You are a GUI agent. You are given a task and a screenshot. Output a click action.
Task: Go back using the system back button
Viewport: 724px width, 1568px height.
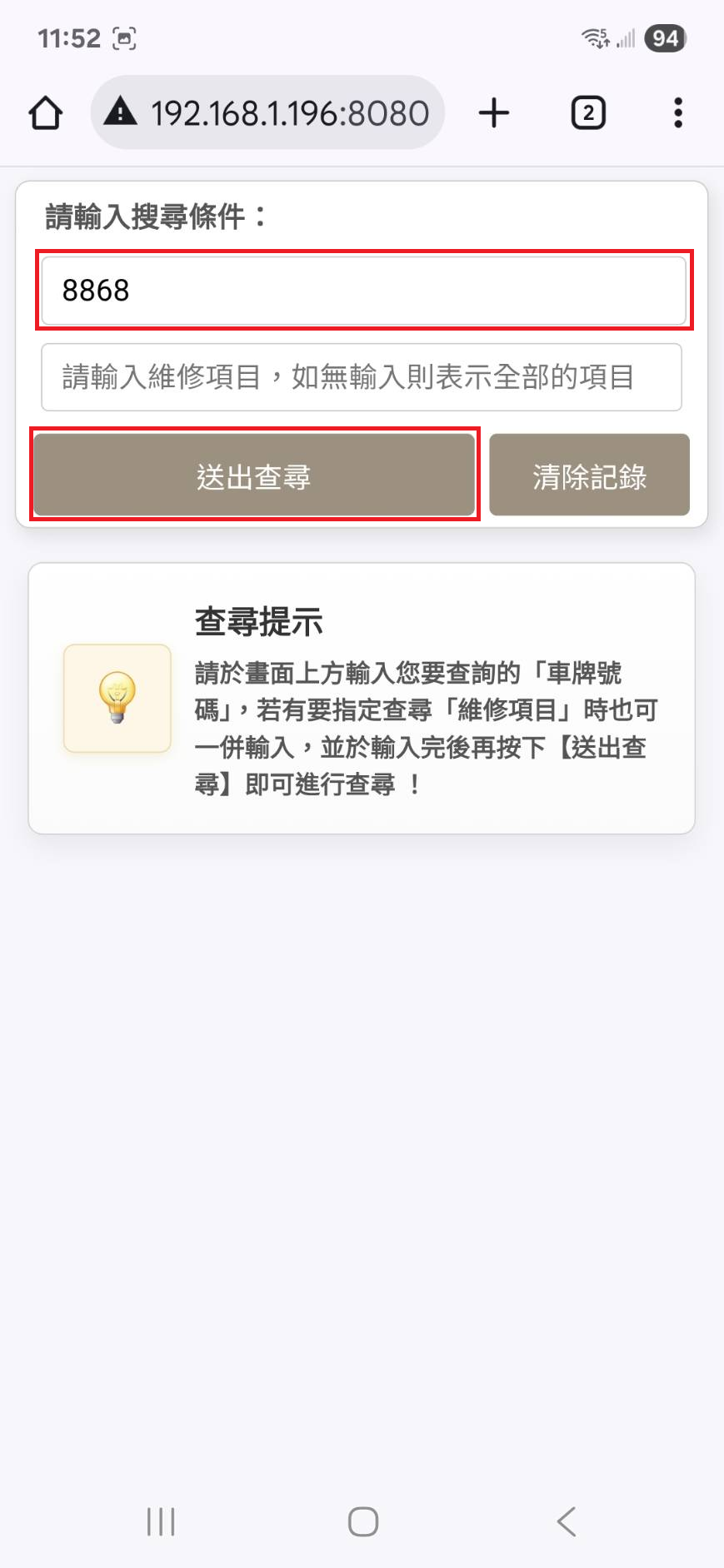click(567, 1521)
